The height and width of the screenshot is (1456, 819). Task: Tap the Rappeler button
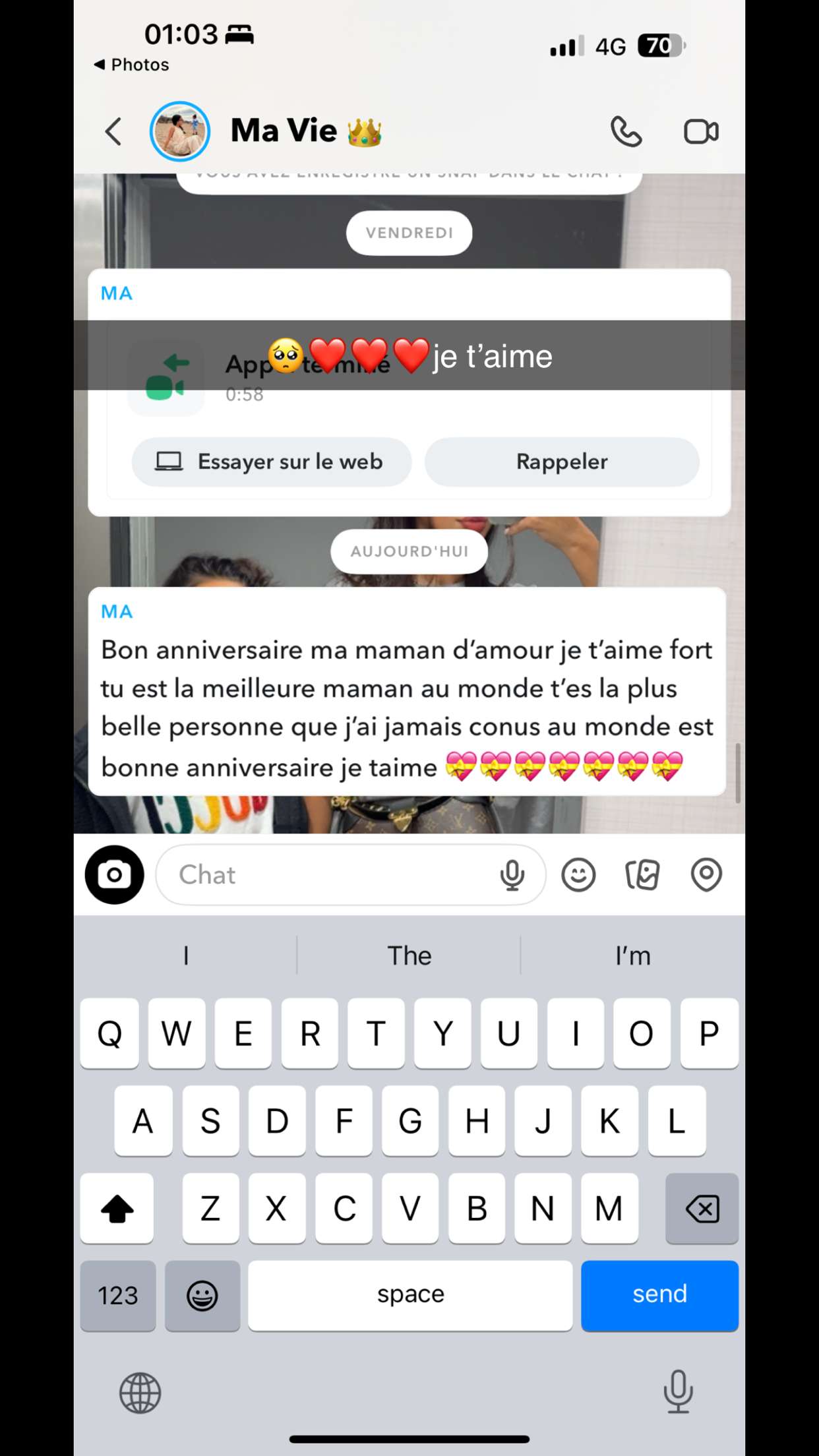[562, 462]
